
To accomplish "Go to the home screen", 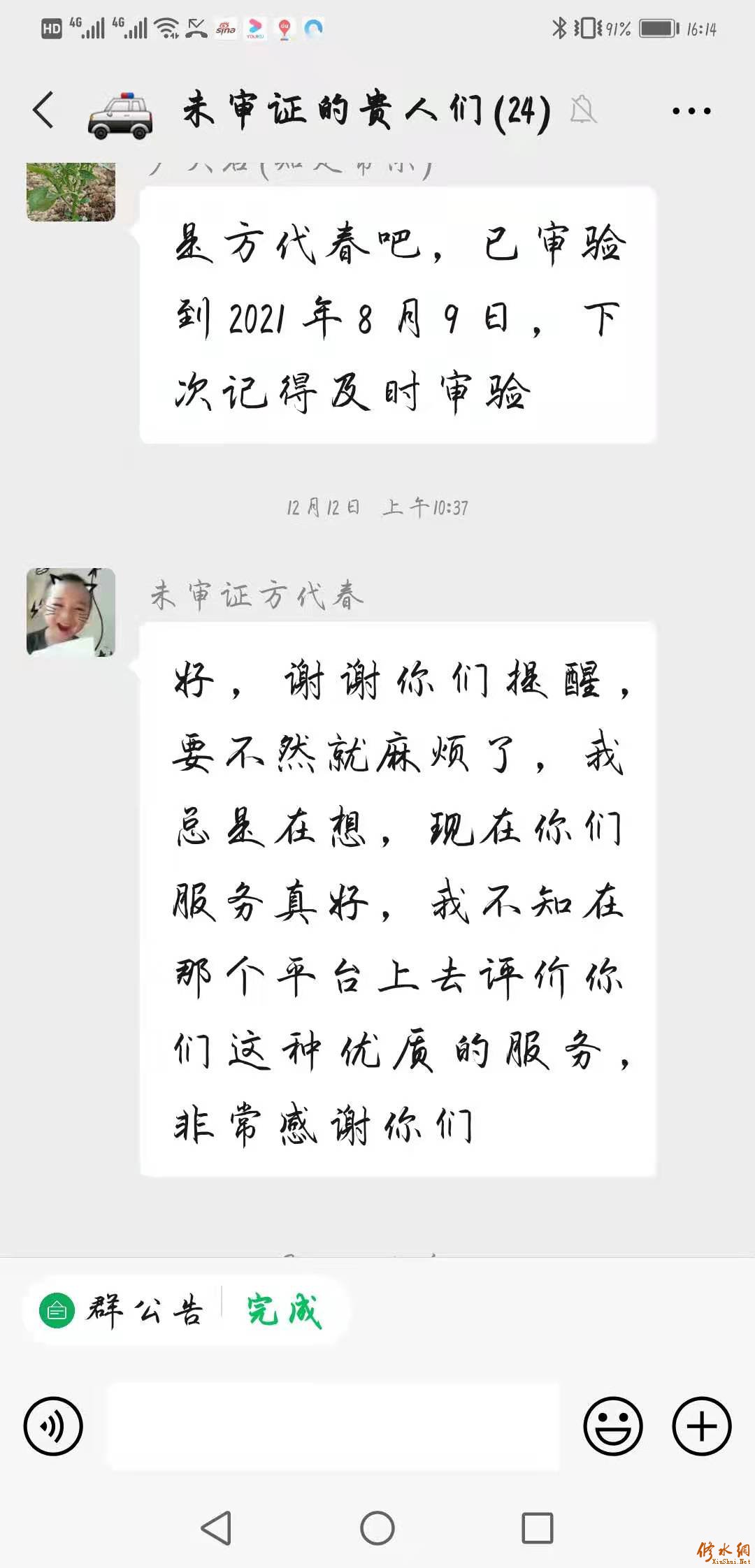I will pyautogui.click(x=377, y=1528).
